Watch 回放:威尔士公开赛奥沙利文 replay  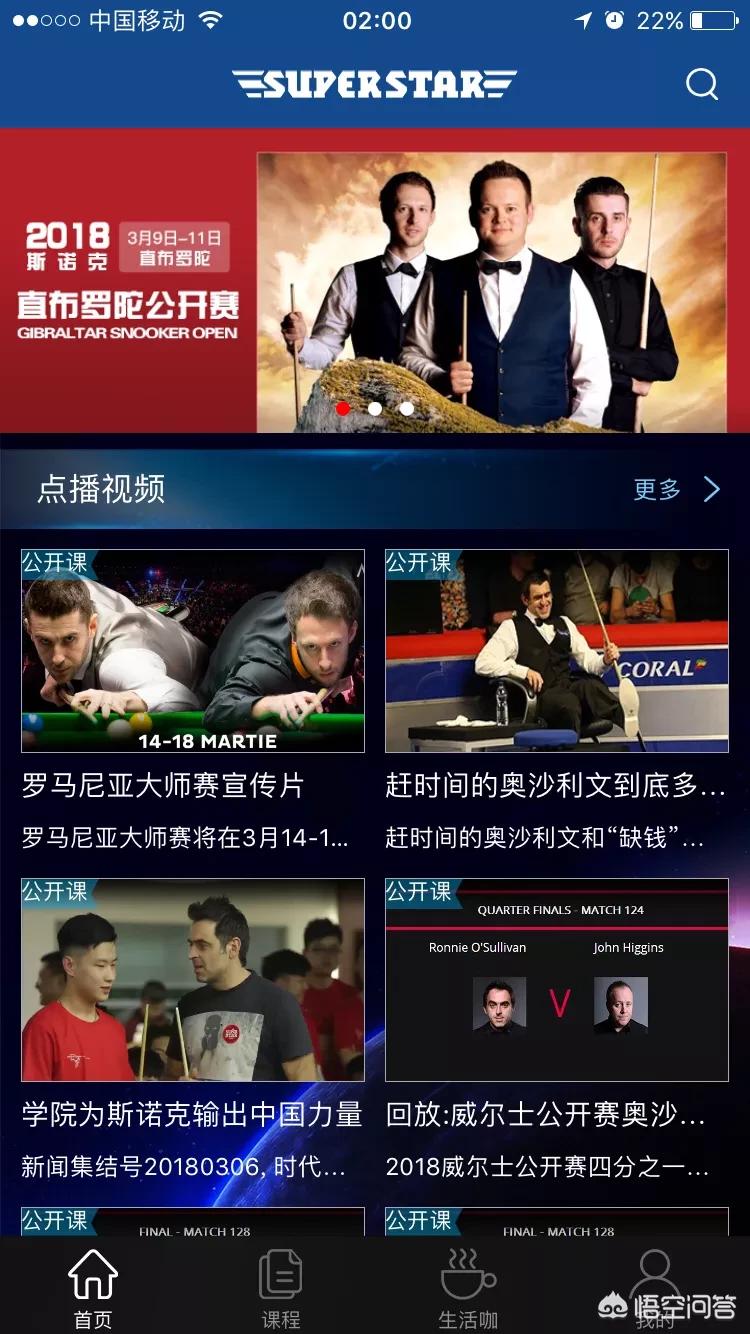coord(557,980)
